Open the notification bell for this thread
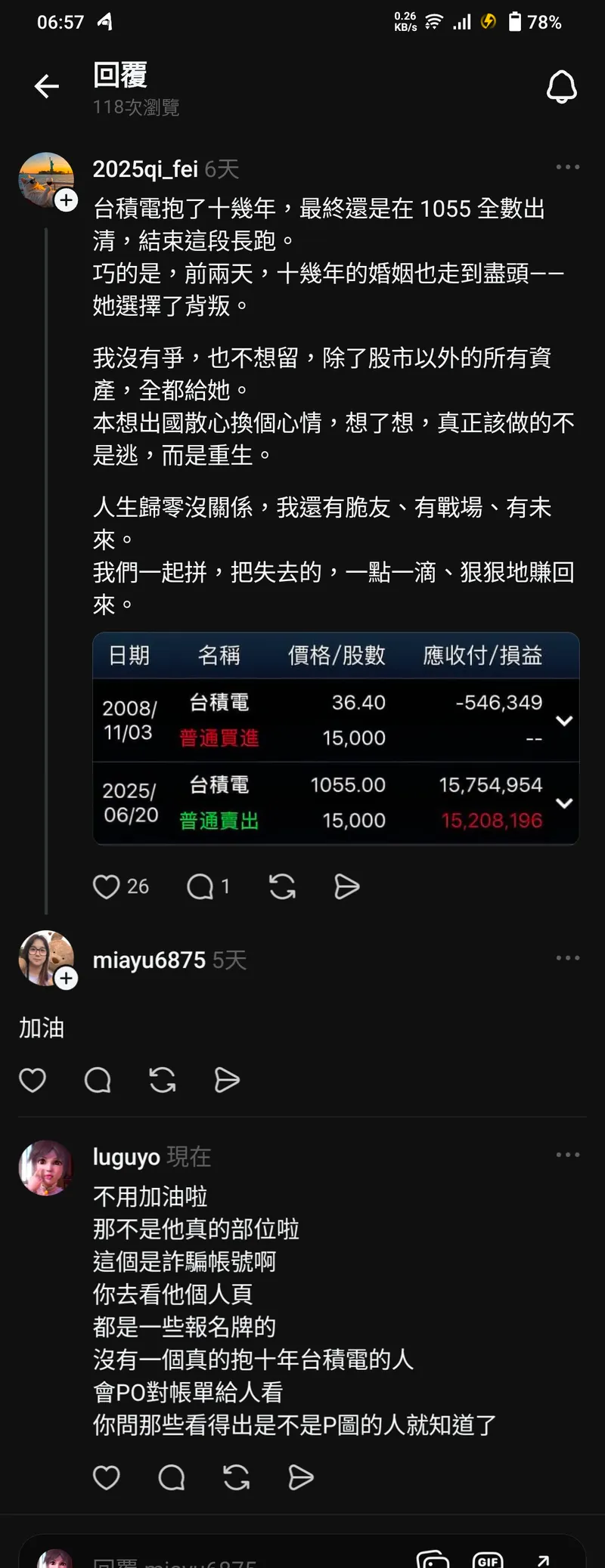Screen dimensions: 605x1568 pyautogui.click(x=561, y=87)
